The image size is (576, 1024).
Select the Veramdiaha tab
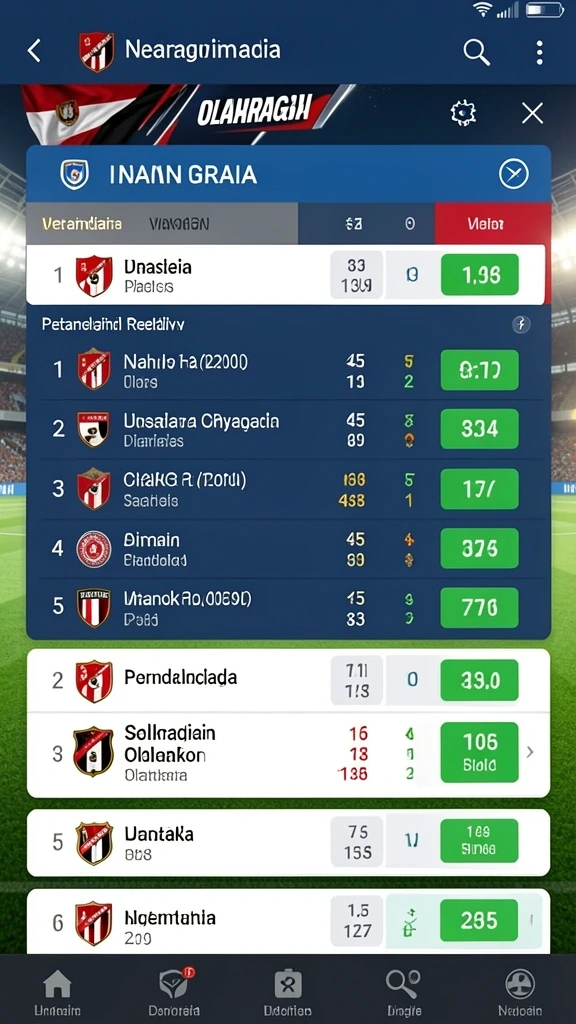pos(82,224)
